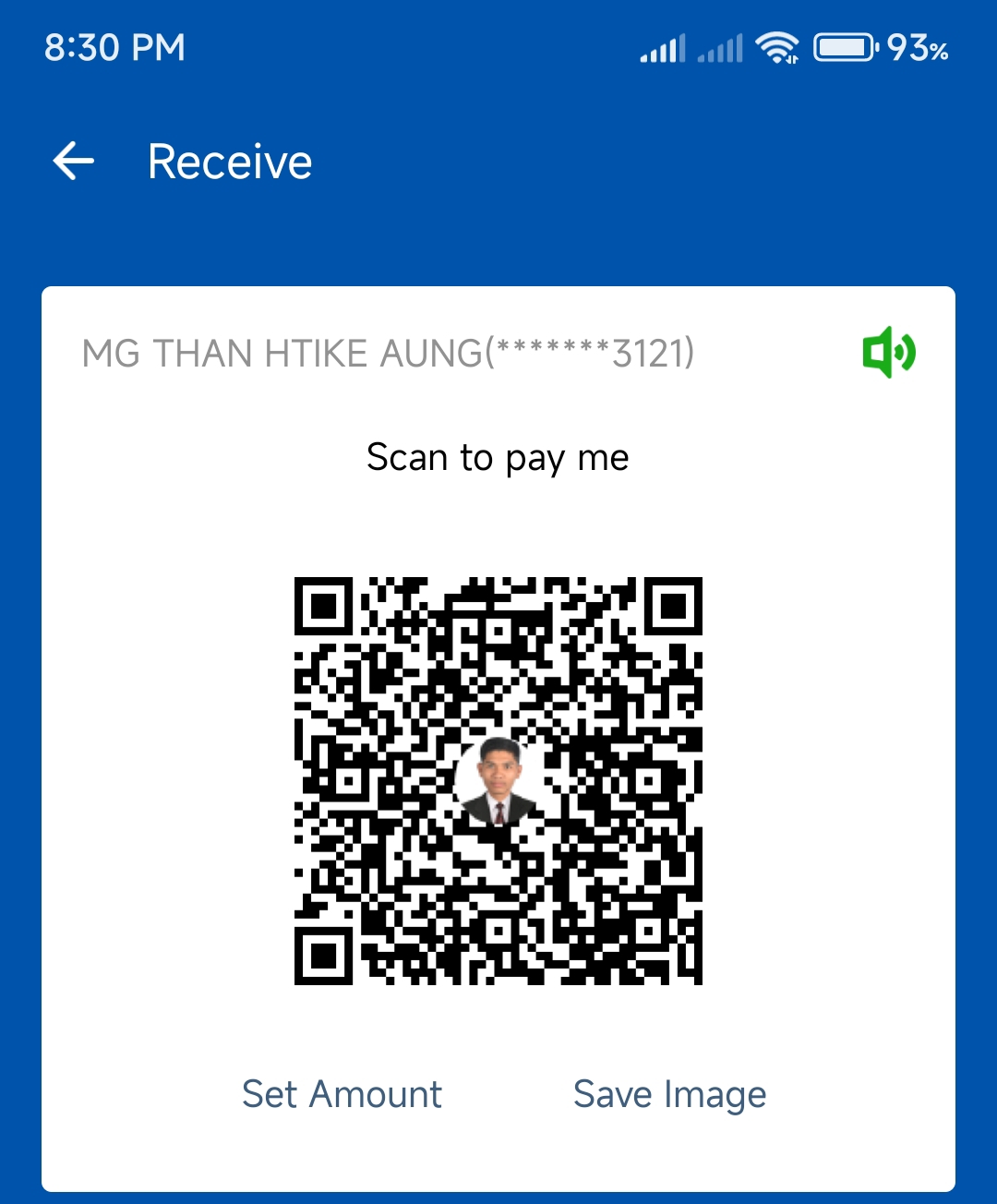Toggle the green speaker sound icon
997x1204 pixels.
(888, 352)
